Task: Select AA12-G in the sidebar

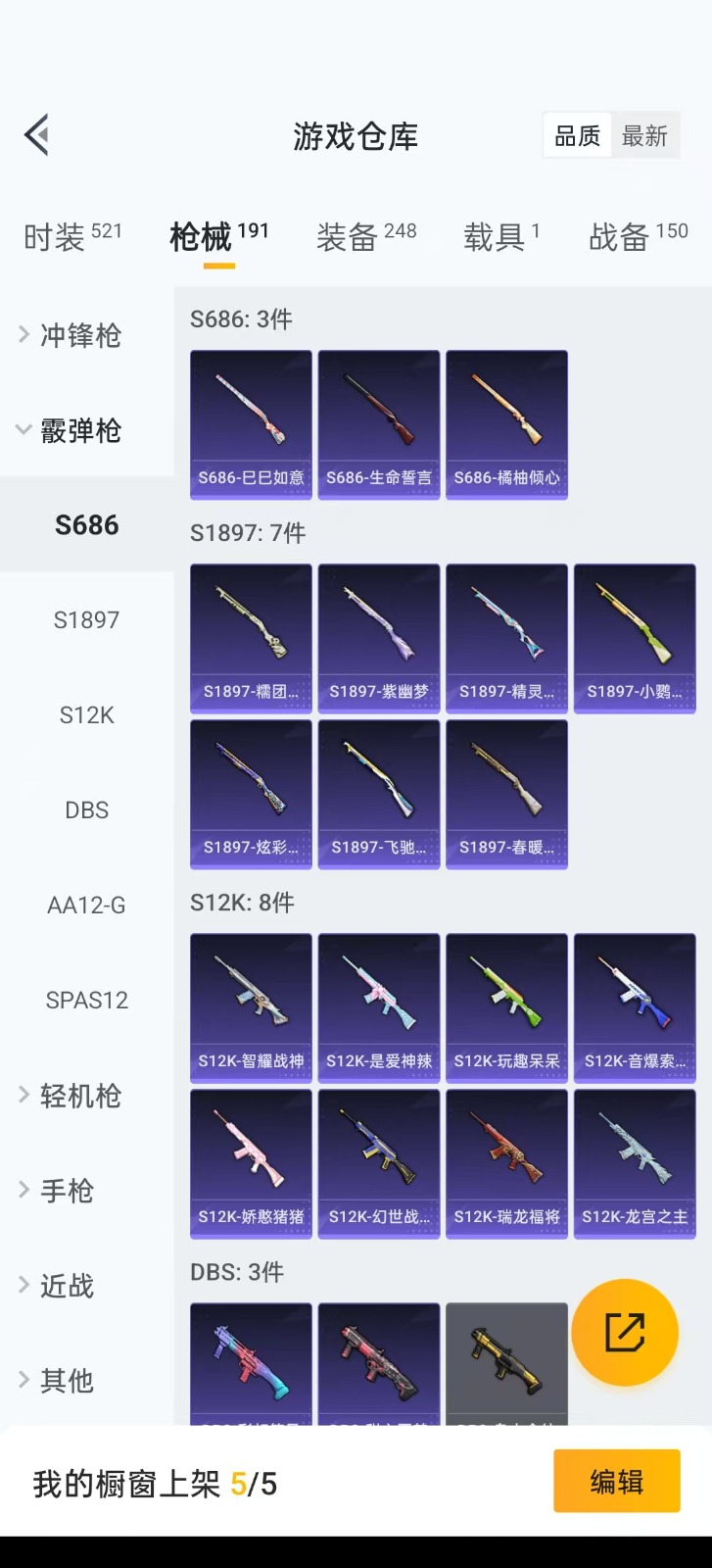Action: (86, 906)
